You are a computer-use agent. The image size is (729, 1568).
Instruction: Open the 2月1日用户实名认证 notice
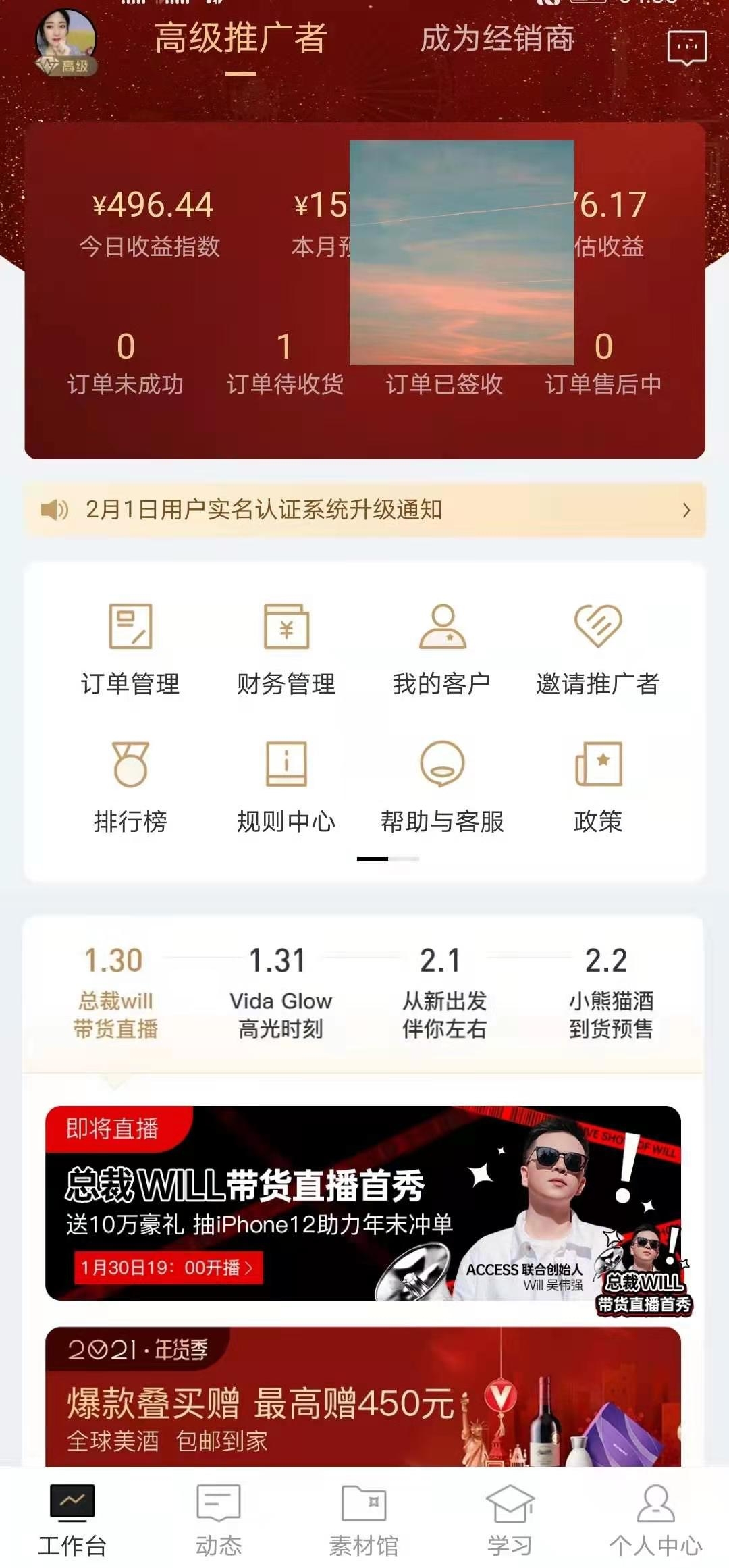click(364, 510)
